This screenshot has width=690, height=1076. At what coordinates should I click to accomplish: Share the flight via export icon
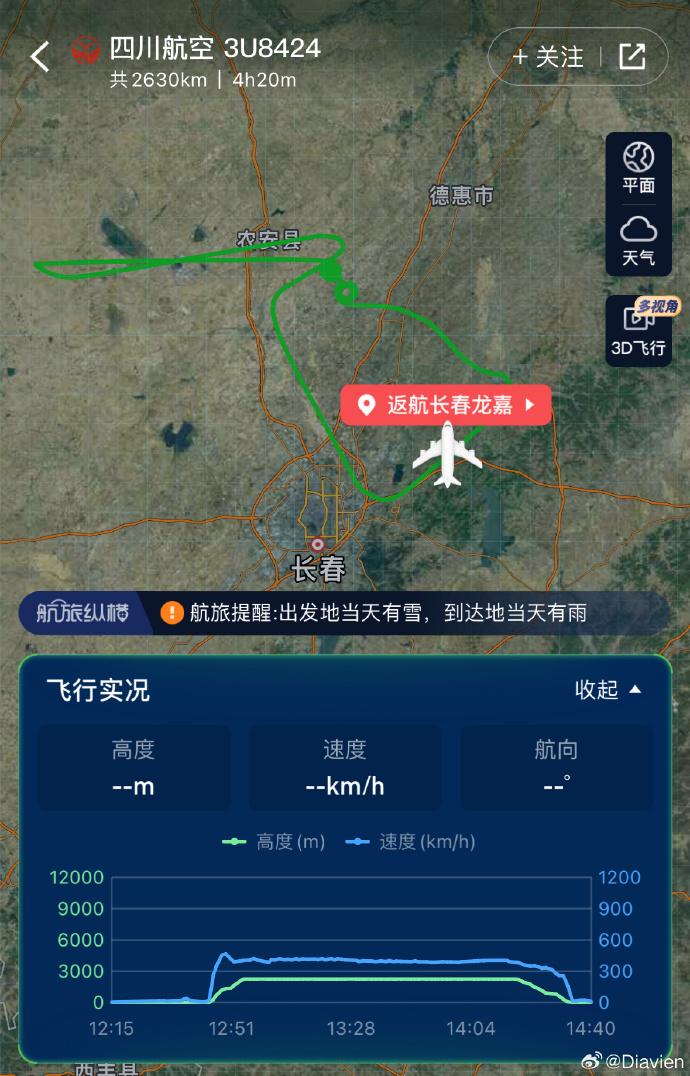[x=632, y=57]
